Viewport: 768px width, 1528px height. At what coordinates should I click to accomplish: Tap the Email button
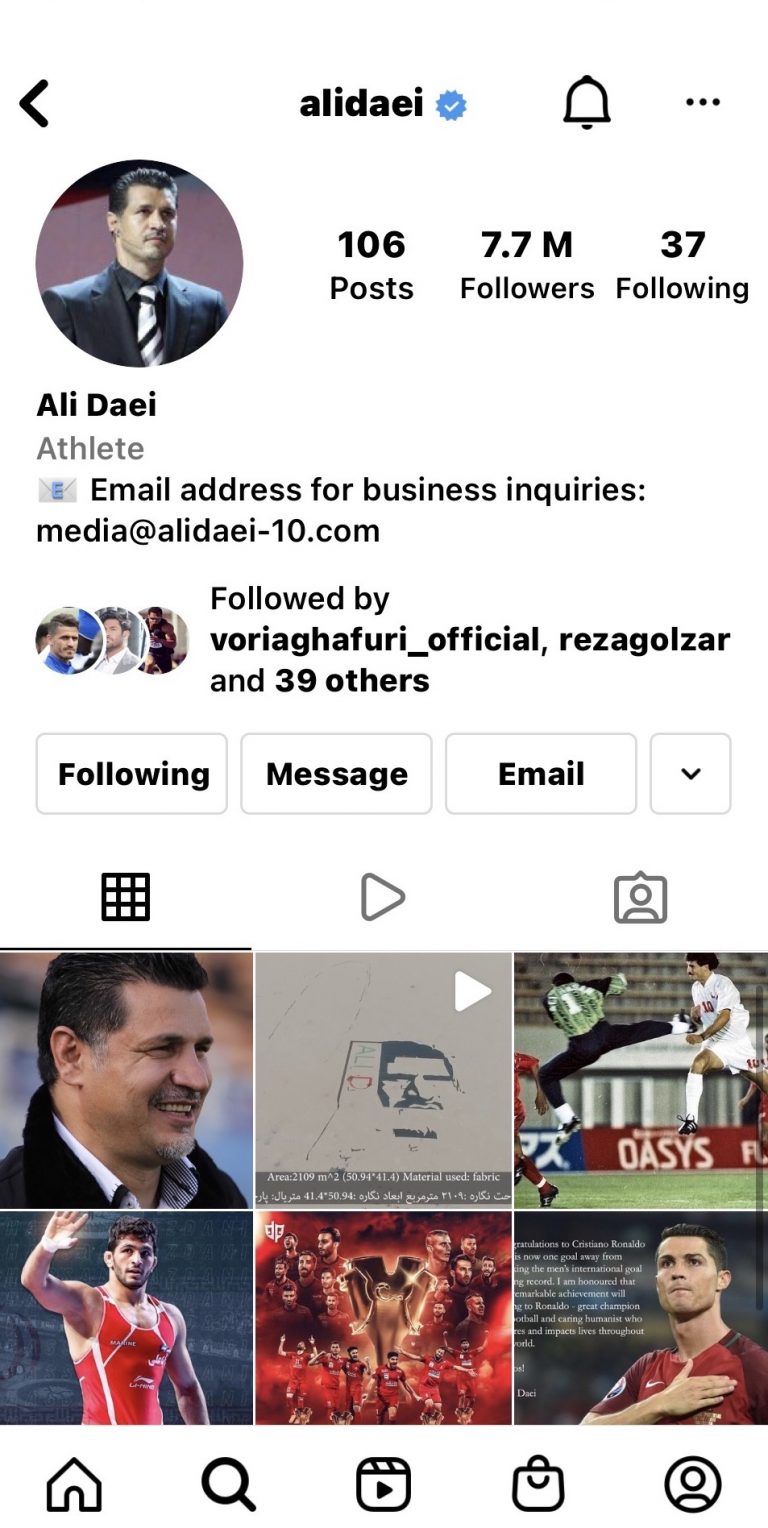[x=541, y=774]
